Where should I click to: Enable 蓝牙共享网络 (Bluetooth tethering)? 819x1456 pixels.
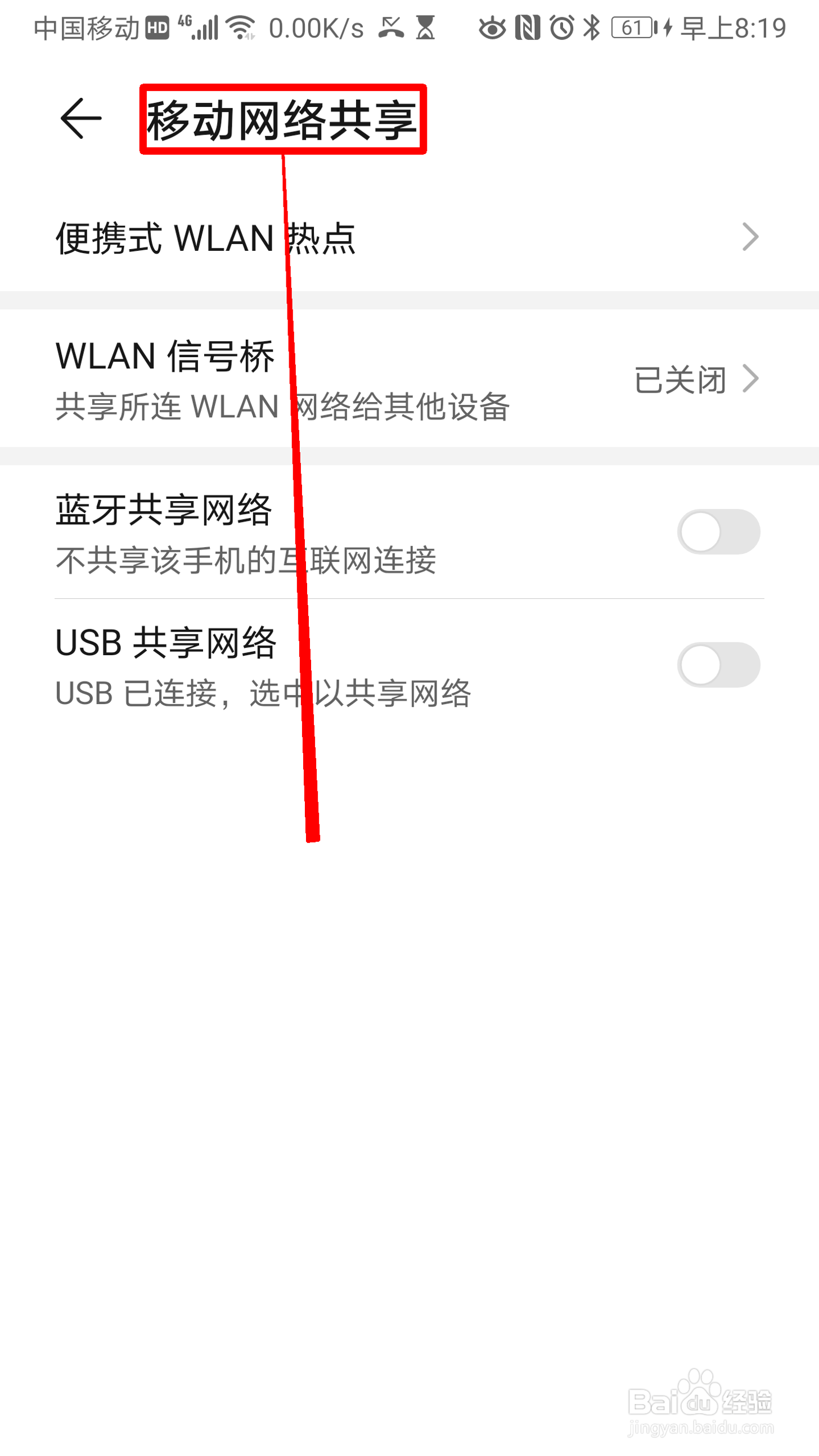point(718,531)
